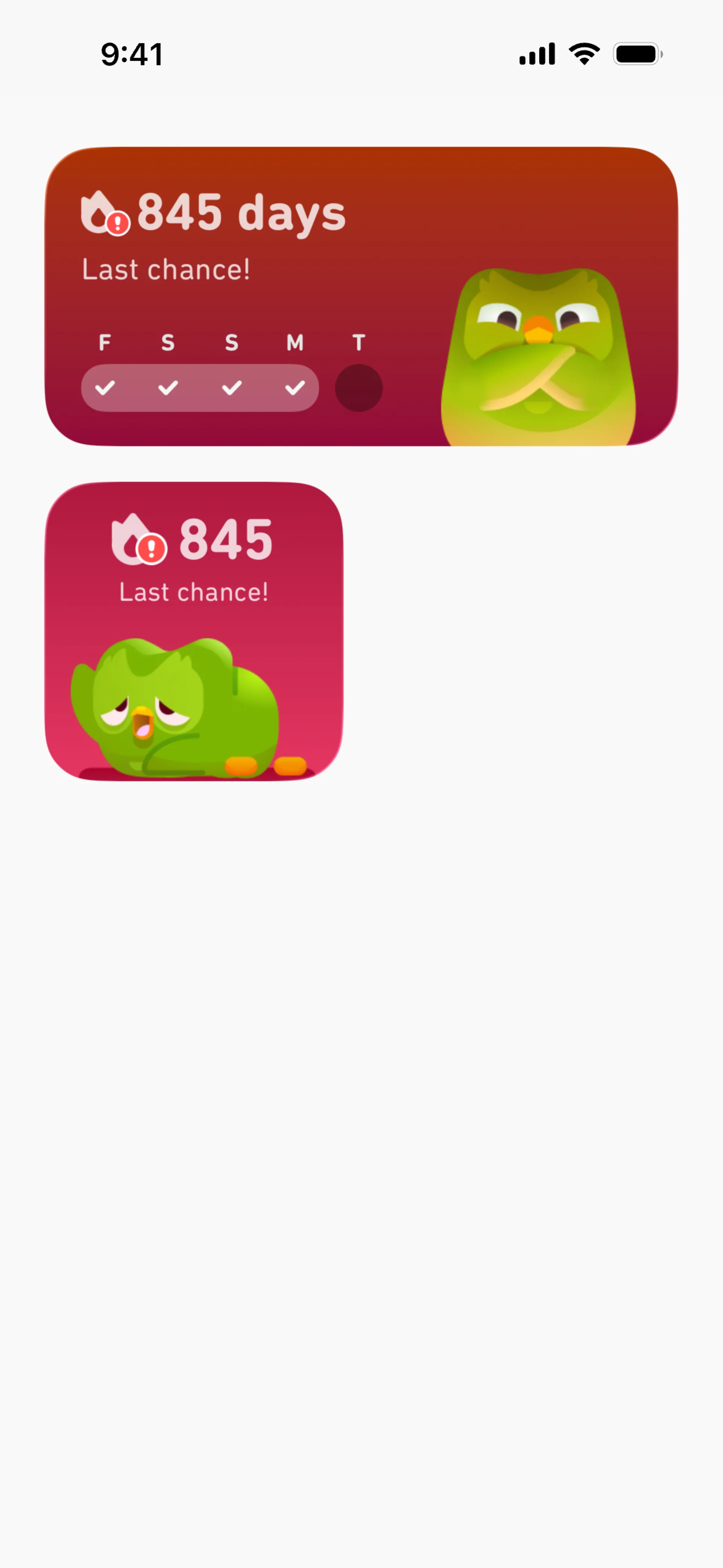Open the wide 845 days streak widget
This screenshot has height=1568, width=723.
[361, 296]
